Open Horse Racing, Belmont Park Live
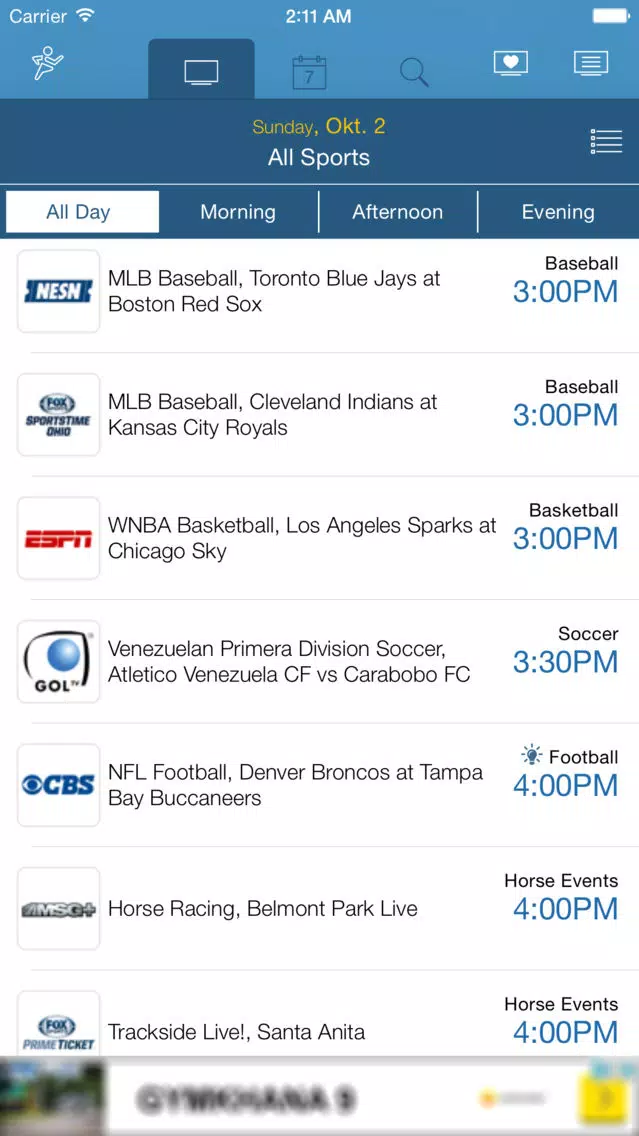Screen dimensions: 639x1136 point(320,909)
